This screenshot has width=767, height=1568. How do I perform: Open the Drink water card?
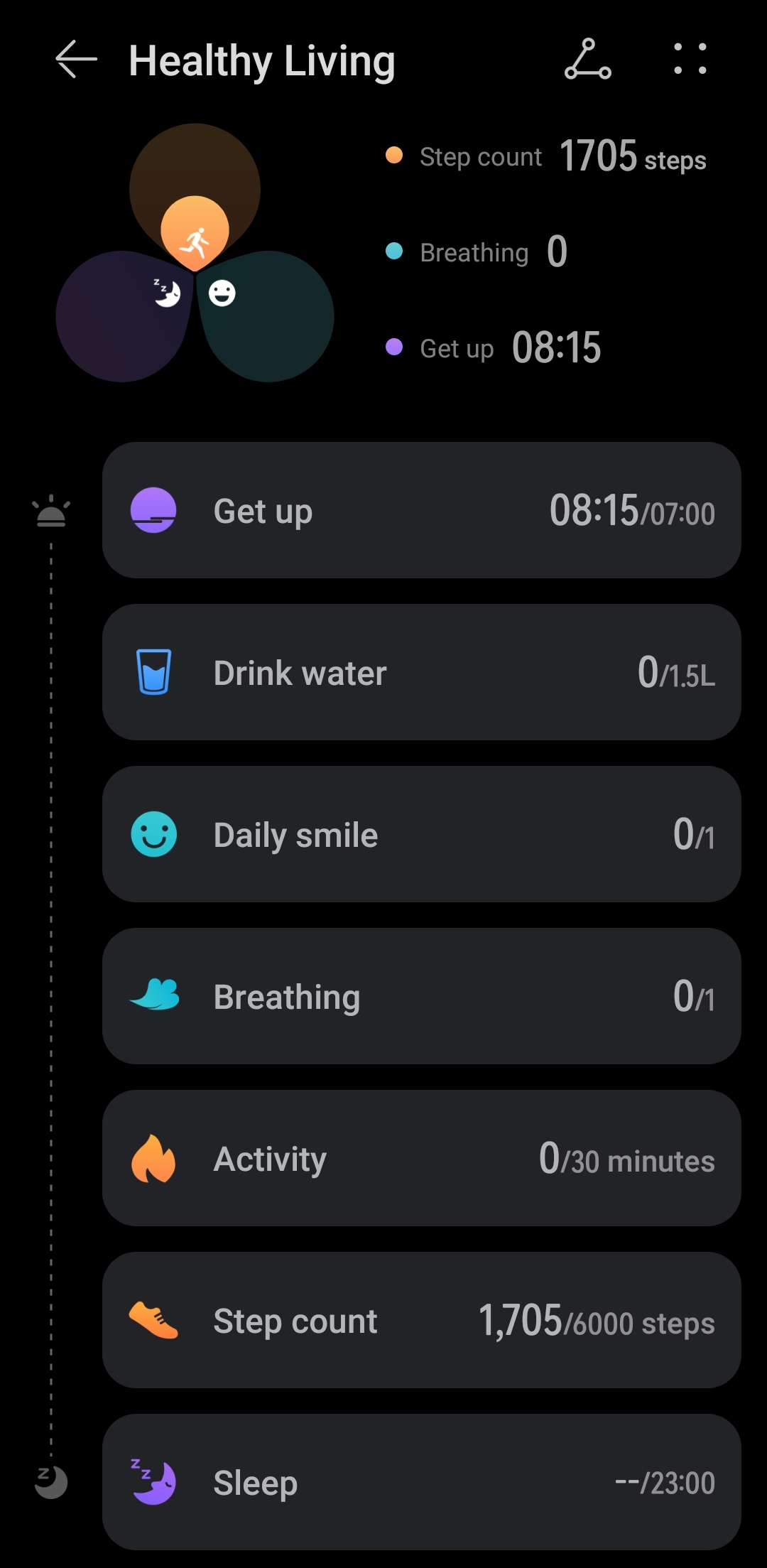[421, 672]
